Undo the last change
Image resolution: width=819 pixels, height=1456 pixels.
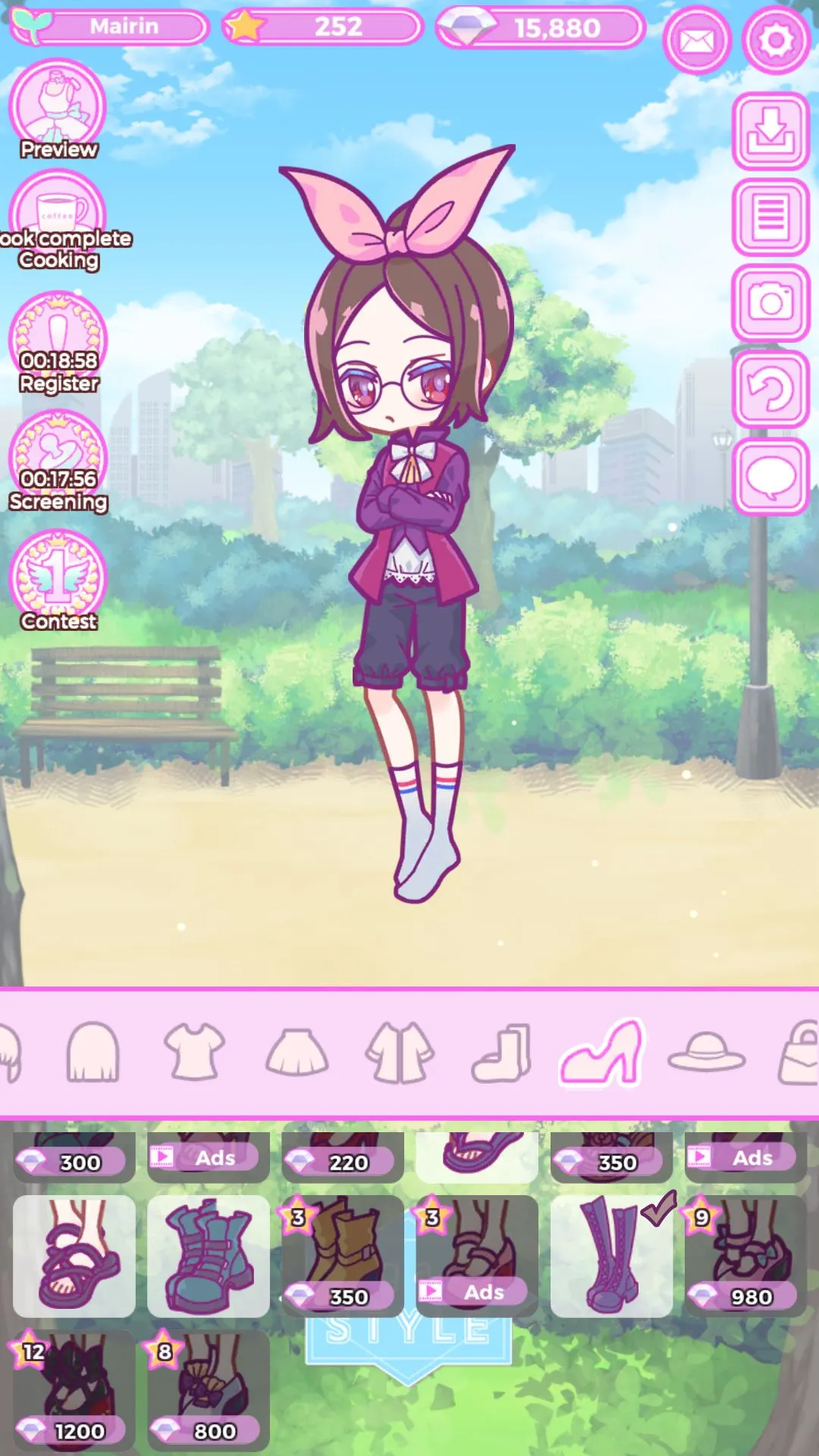(x=770, y=390)
